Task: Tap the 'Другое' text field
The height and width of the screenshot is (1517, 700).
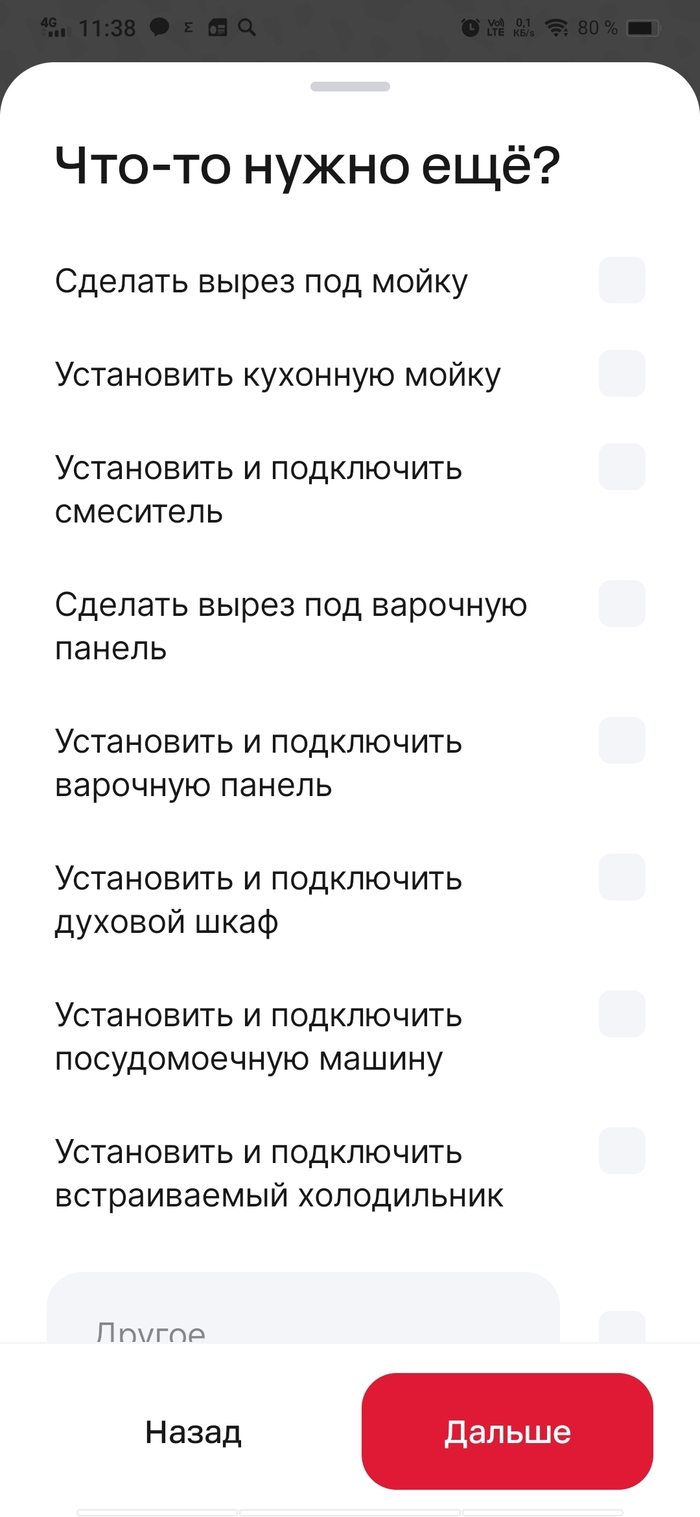Action: point(302,1318)
